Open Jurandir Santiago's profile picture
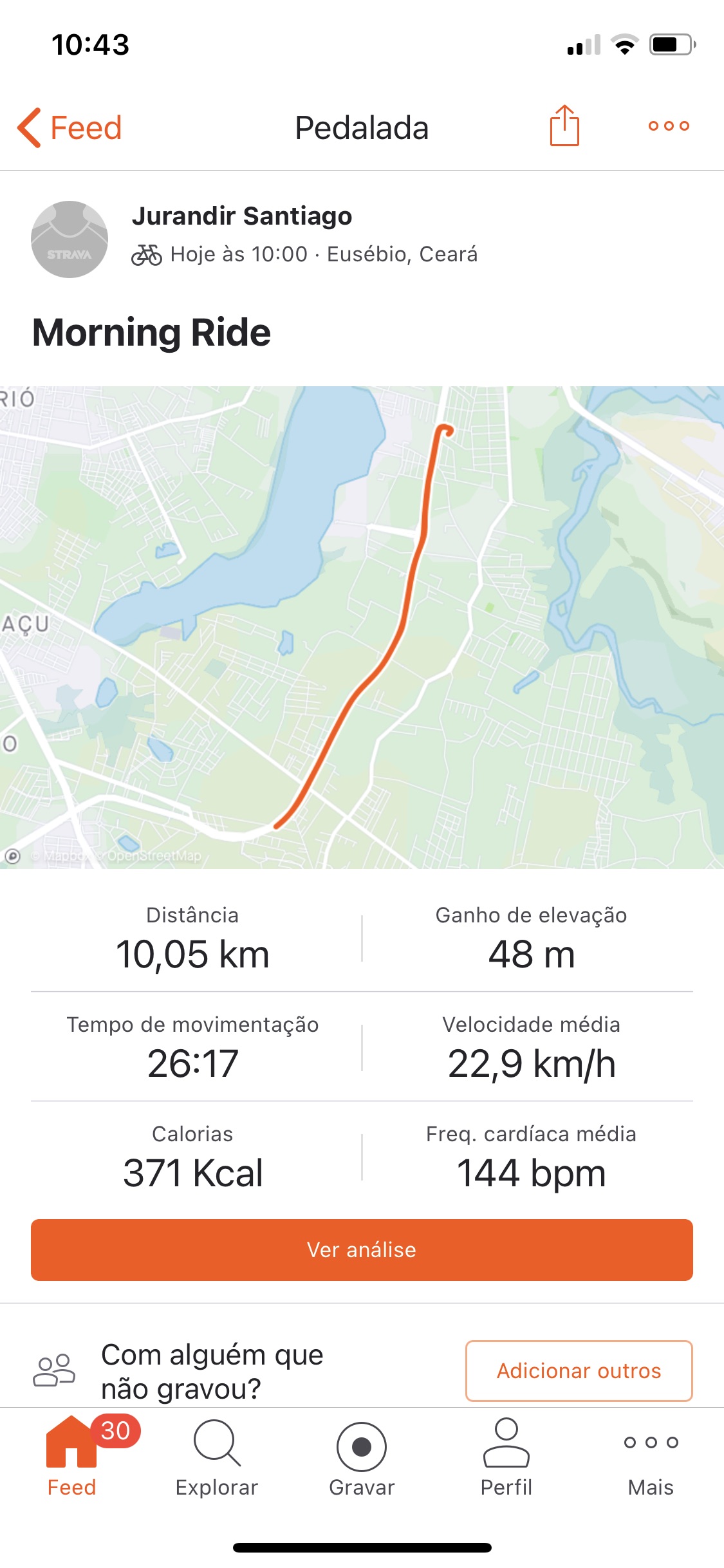 coord(70,239)
